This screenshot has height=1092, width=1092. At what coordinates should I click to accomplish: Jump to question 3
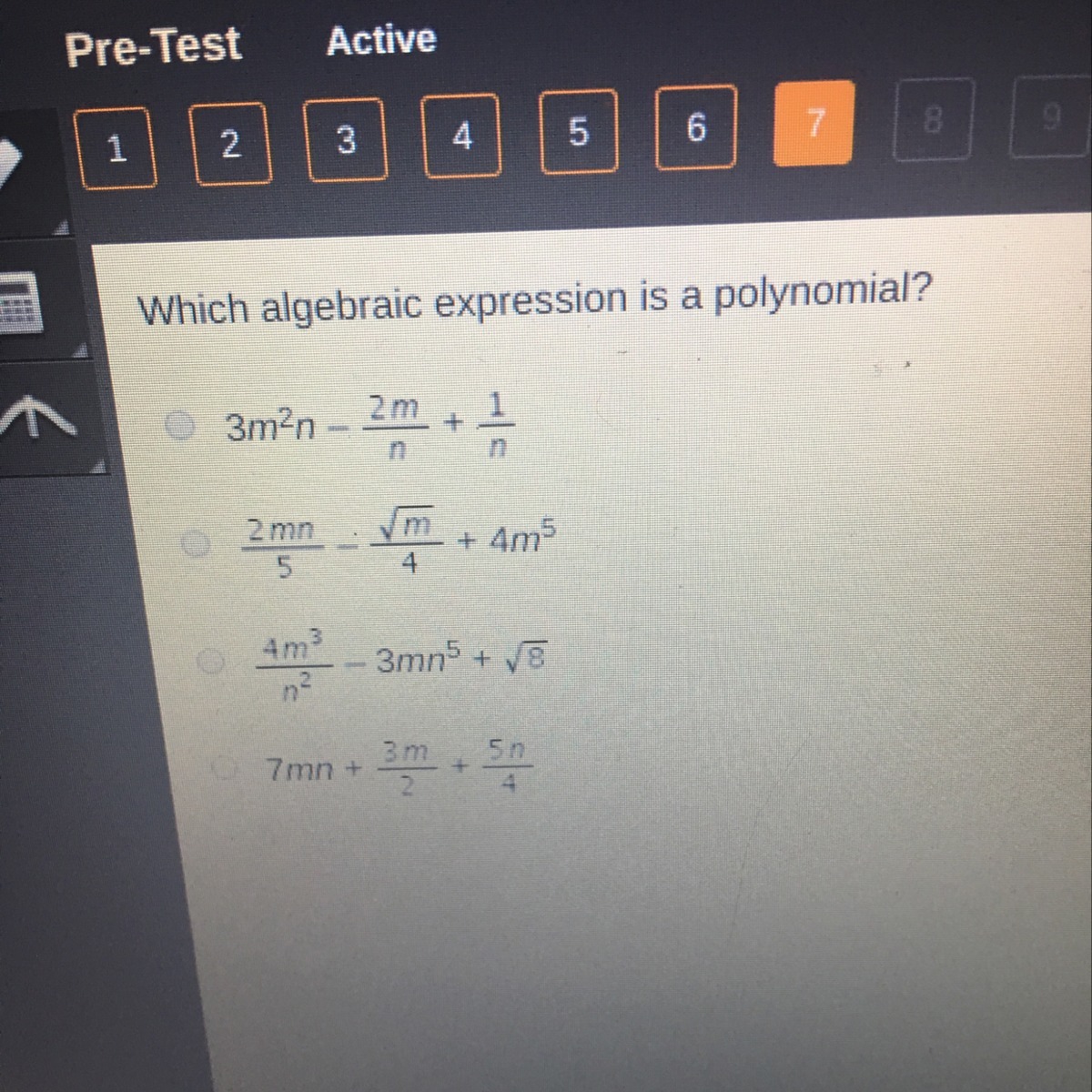(346, 140)
